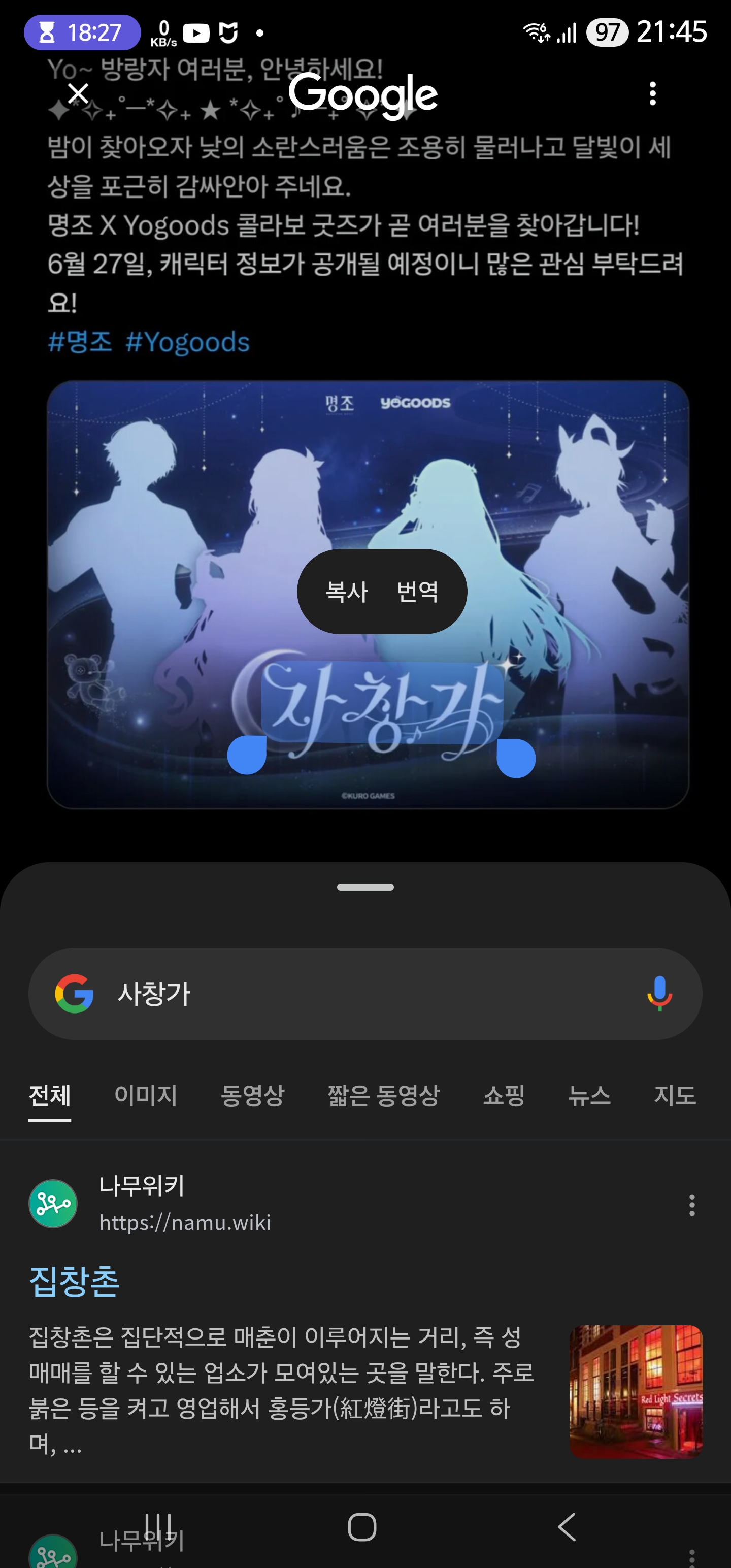Close the Google Lens overlay

point(79,94)
